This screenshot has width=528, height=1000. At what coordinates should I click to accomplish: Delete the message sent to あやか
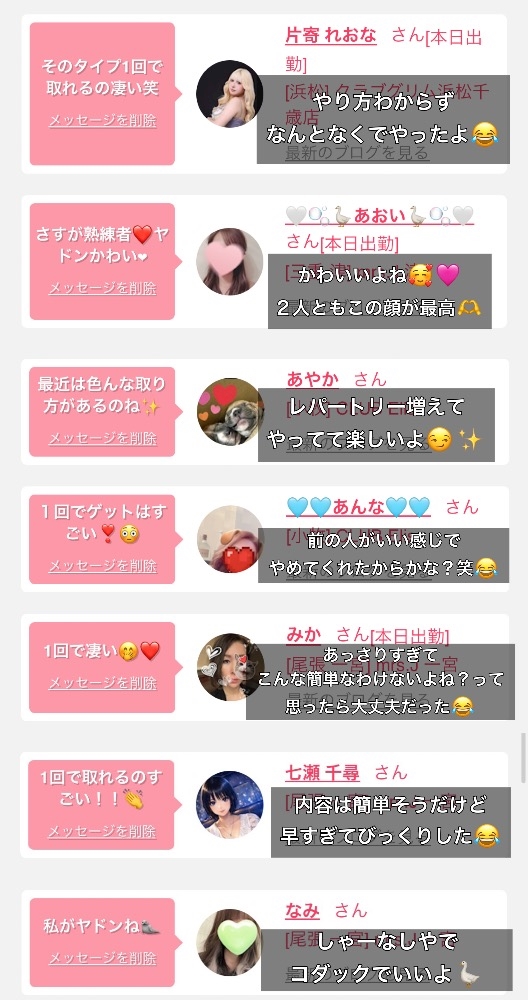[102, 438]
